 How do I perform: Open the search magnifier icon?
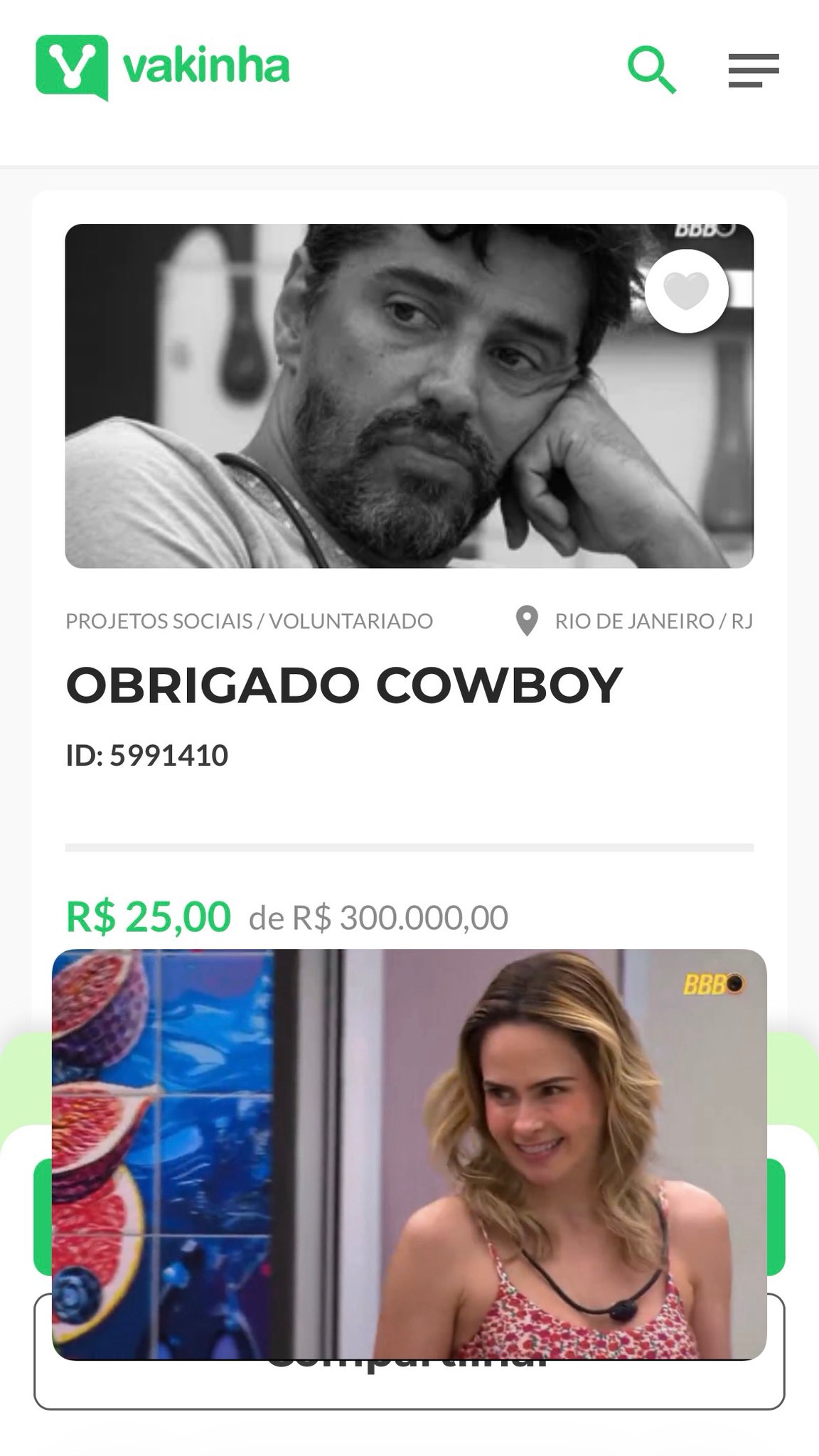[651, 70]
